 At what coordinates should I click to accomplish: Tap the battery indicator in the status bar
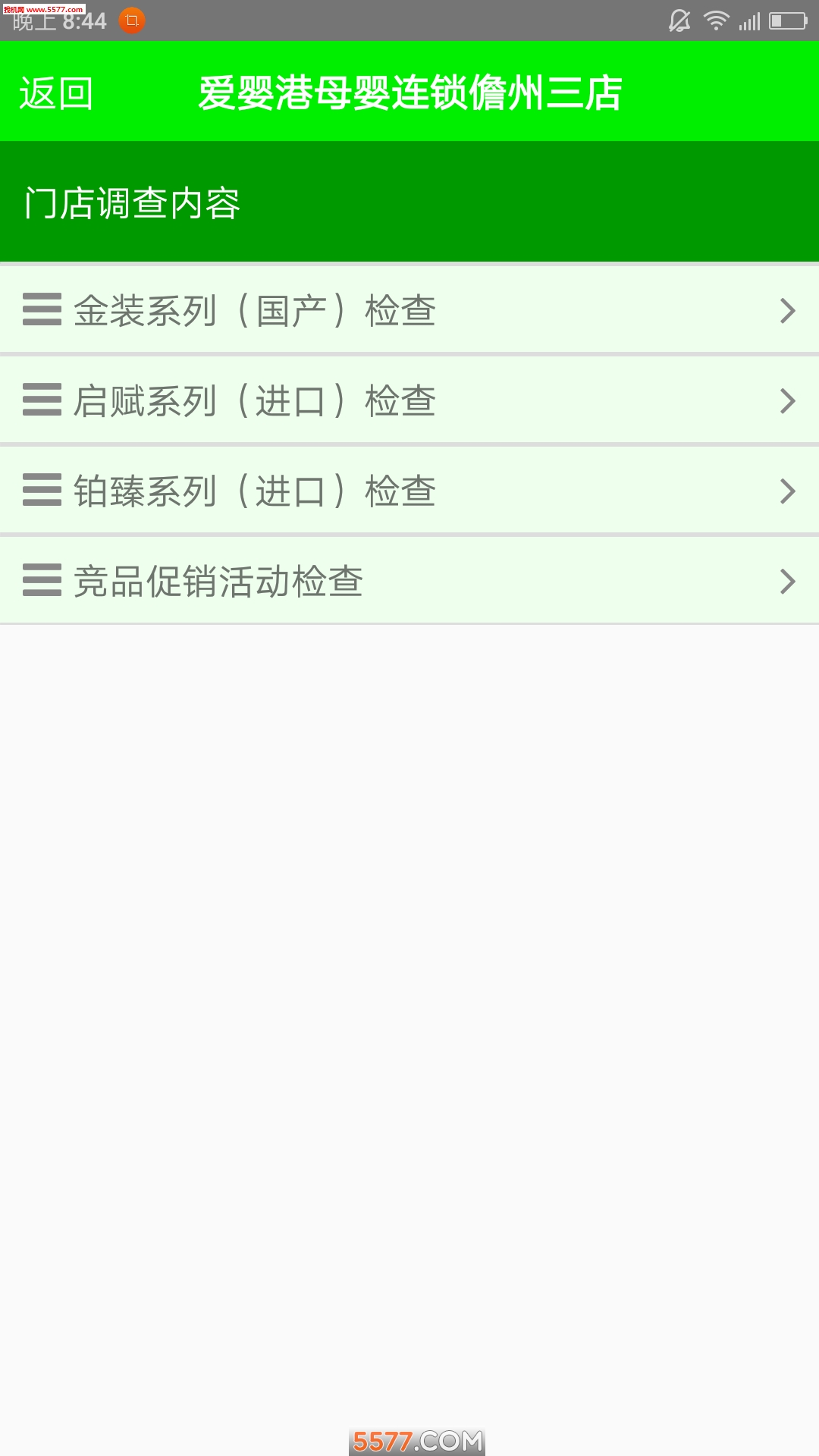point(785,19)
